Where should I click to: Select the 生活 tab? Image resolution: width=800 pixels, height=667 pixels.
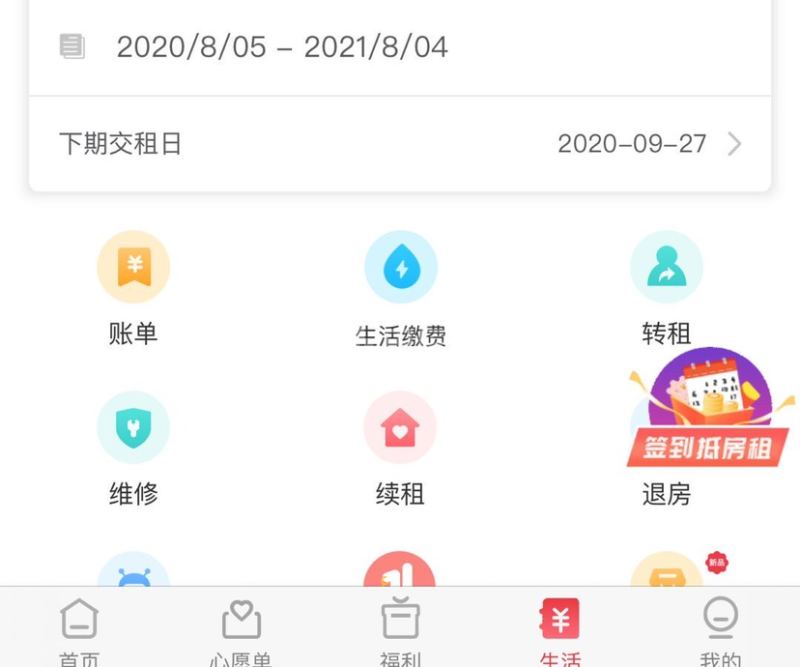[560, 630]
